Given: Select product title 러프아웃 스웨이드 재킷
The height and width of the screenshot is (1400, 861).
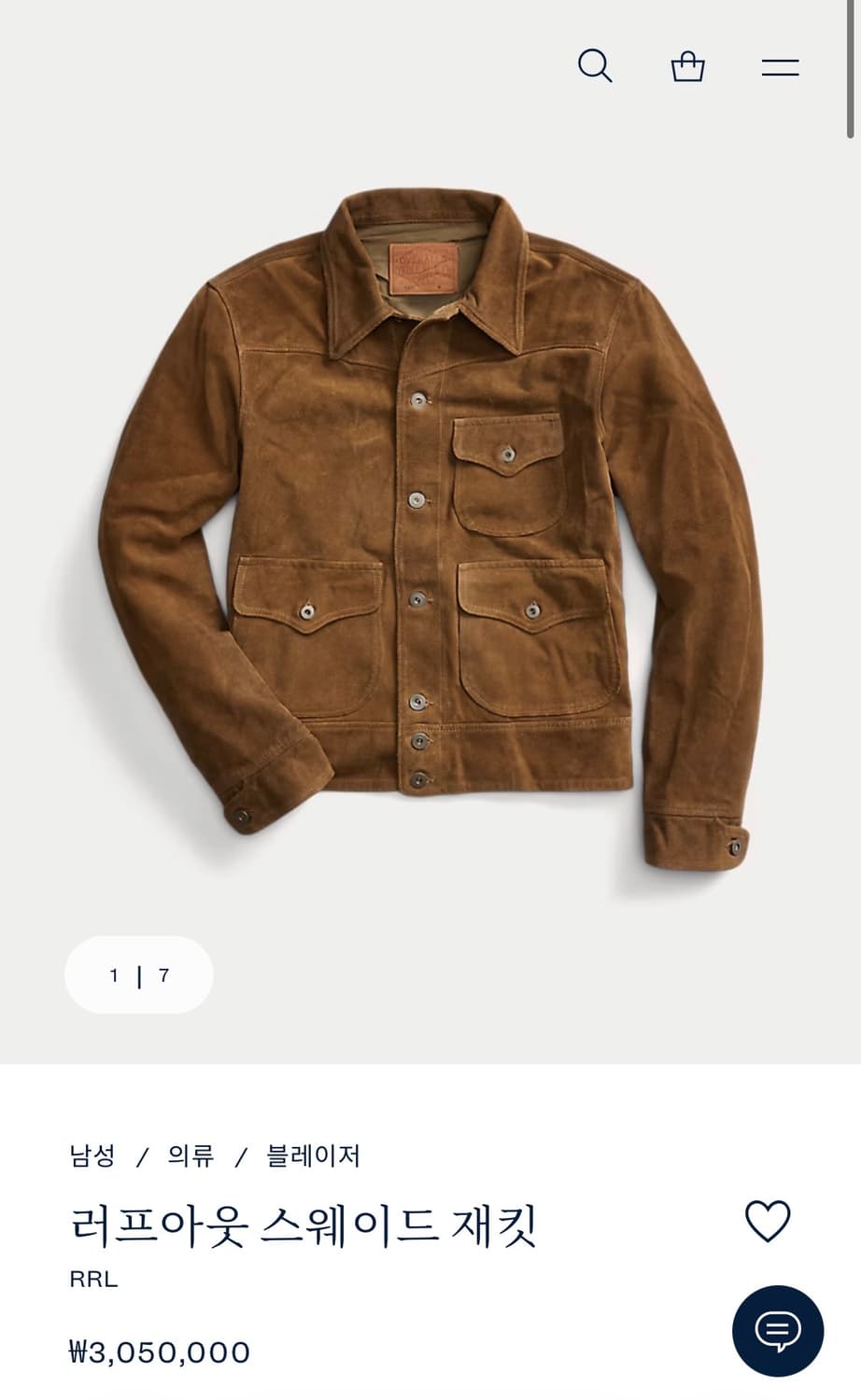Looking at the screenshot, I should pos(303,1221).
